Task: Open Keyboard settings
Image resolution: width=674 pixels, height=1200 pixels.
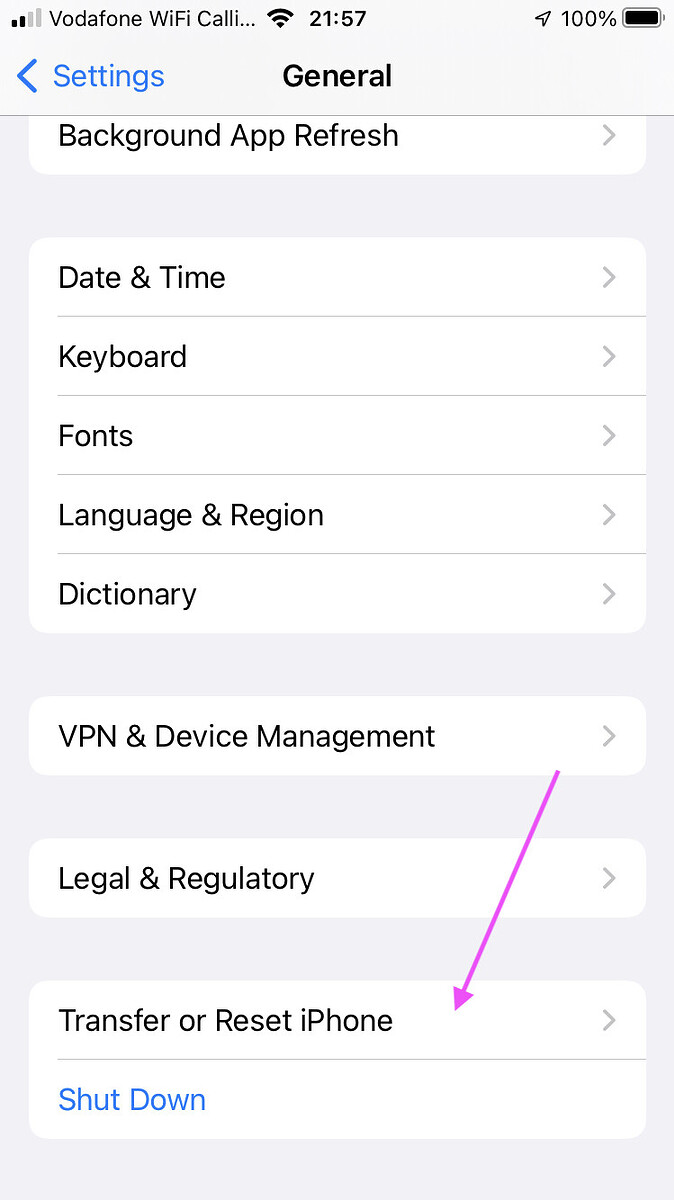Action: [337, 356]
